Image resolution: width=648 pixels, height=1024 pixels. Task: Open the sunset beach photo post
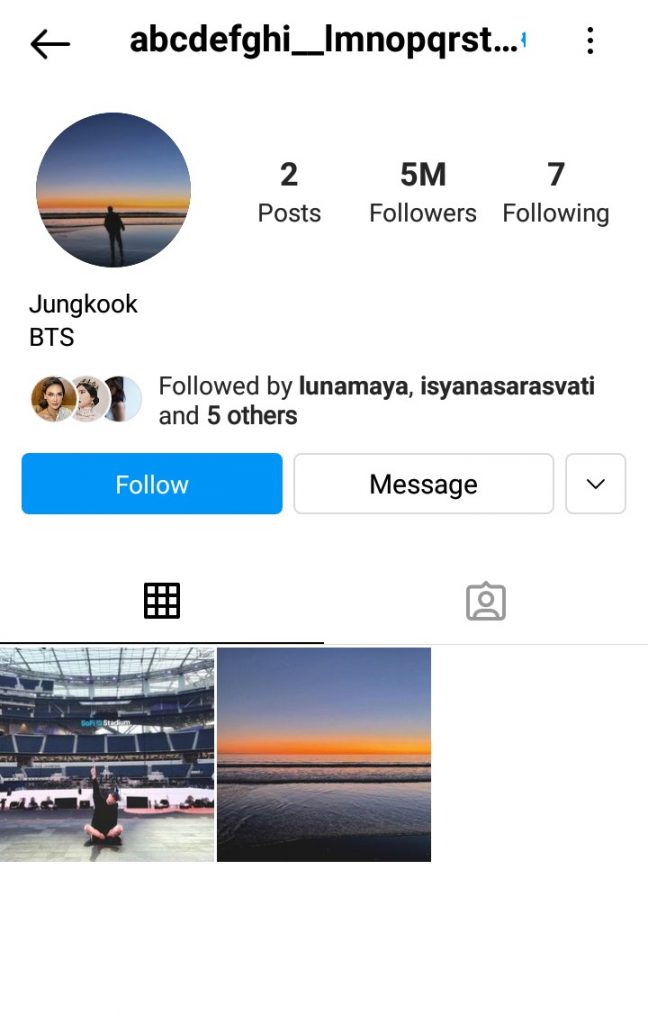(324, 754)
